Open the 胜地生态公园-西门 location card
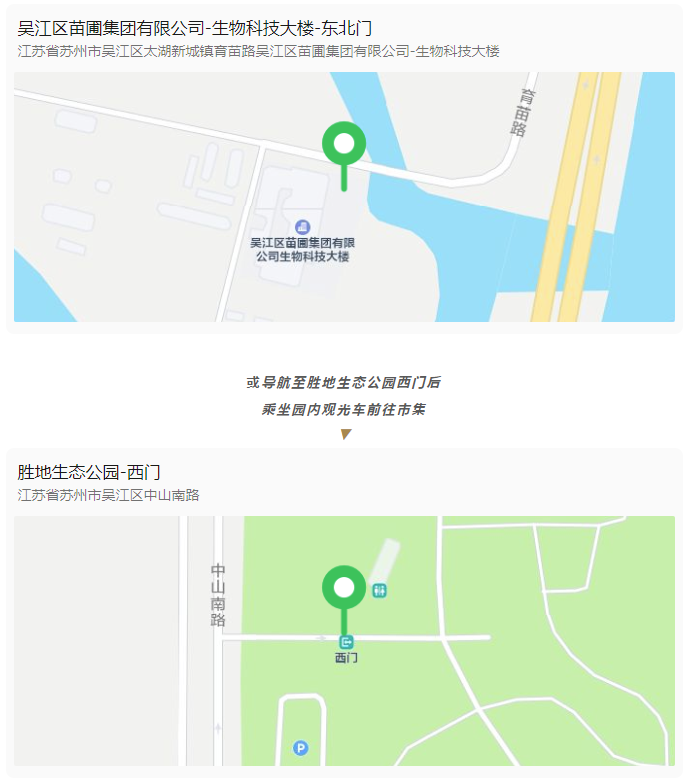Screen dimensions: 691x781 (x=89, y=472)
